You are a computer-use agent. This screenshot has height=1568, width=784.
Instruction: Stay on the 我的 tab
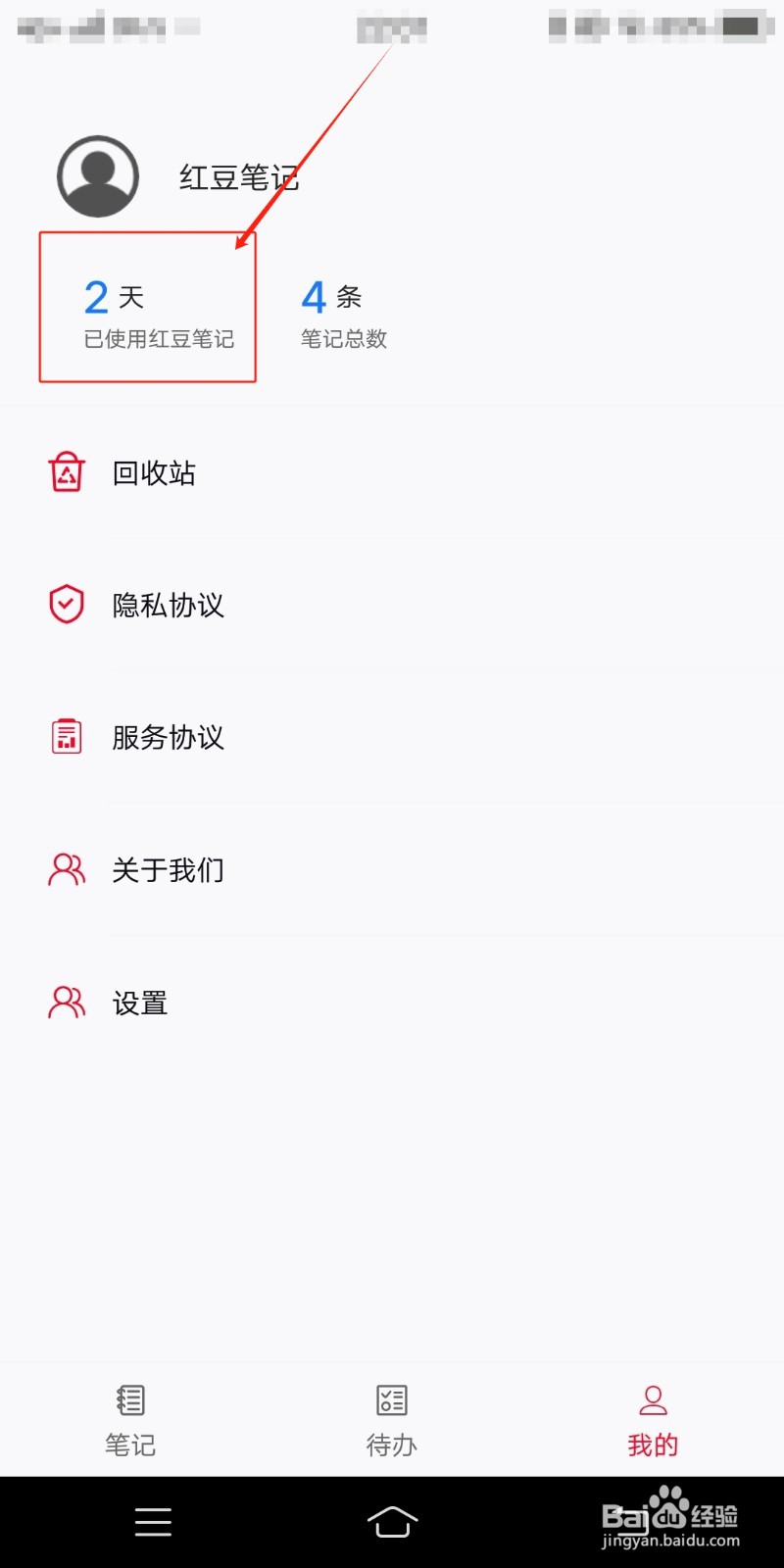click(x=653, y=1418)
